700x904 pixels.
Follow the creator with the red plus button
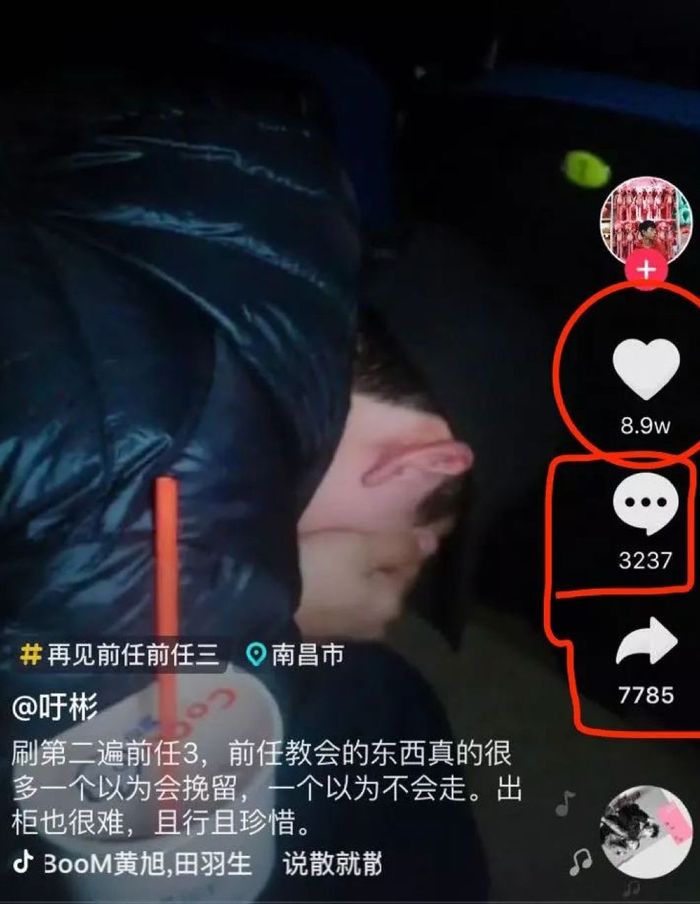647,270
